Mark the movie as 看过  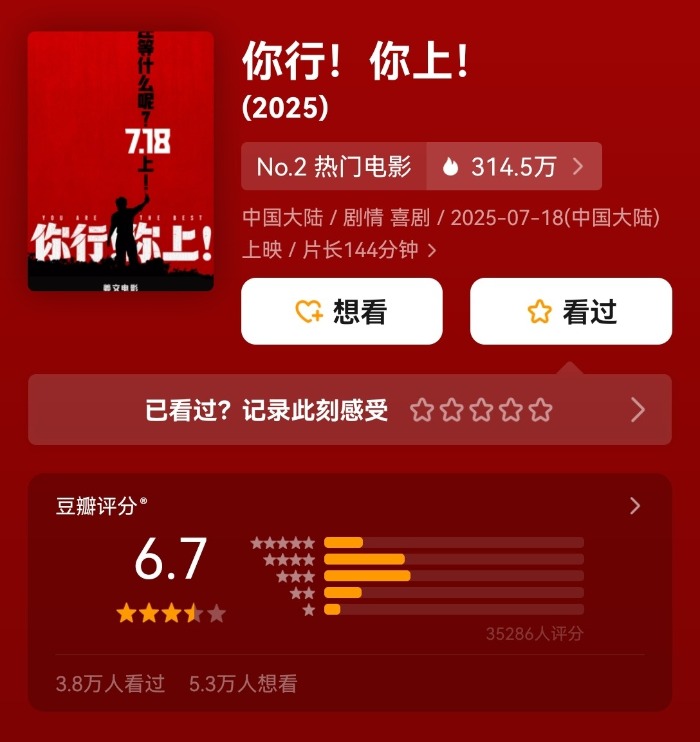(x=571, y=312)
